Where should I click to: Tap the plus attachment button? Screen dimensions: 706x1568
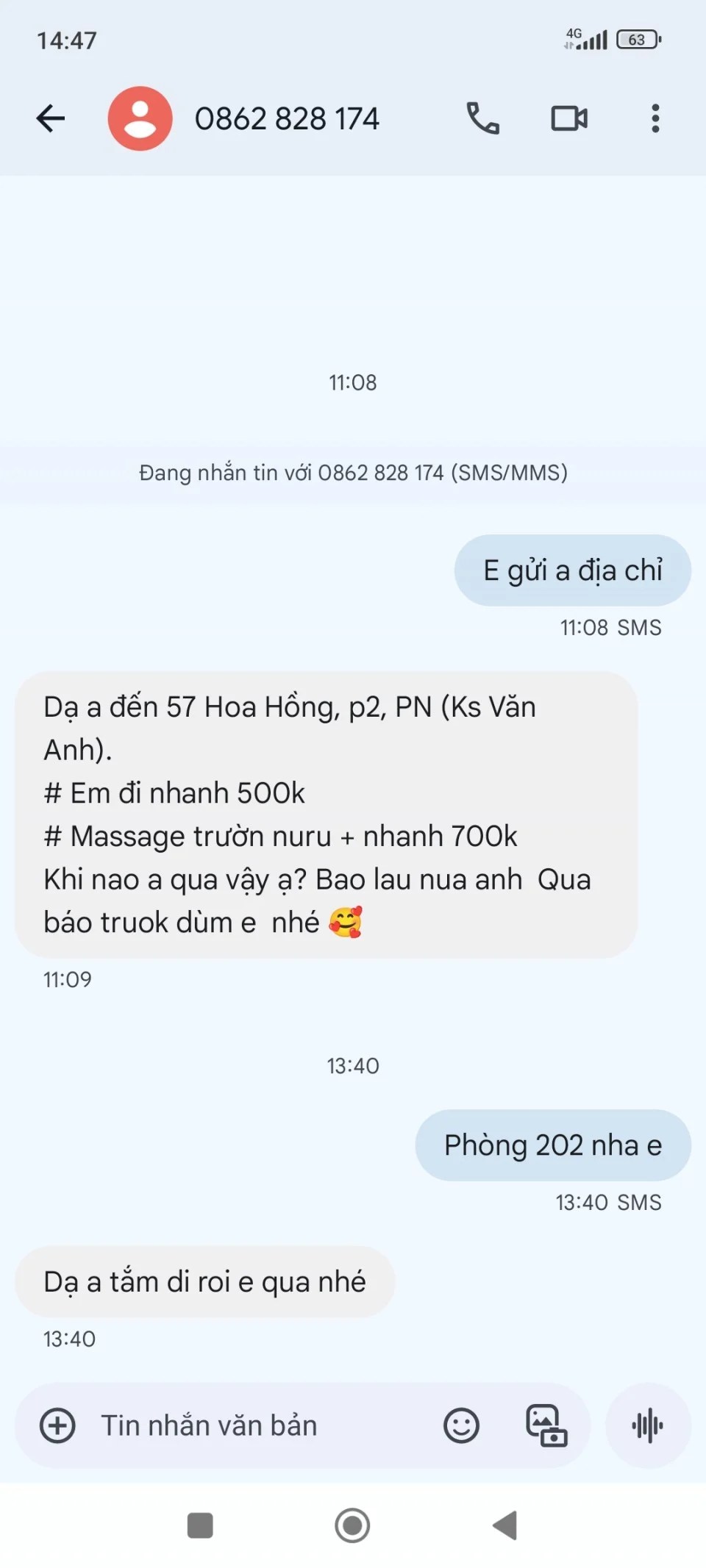(57, 1425)
